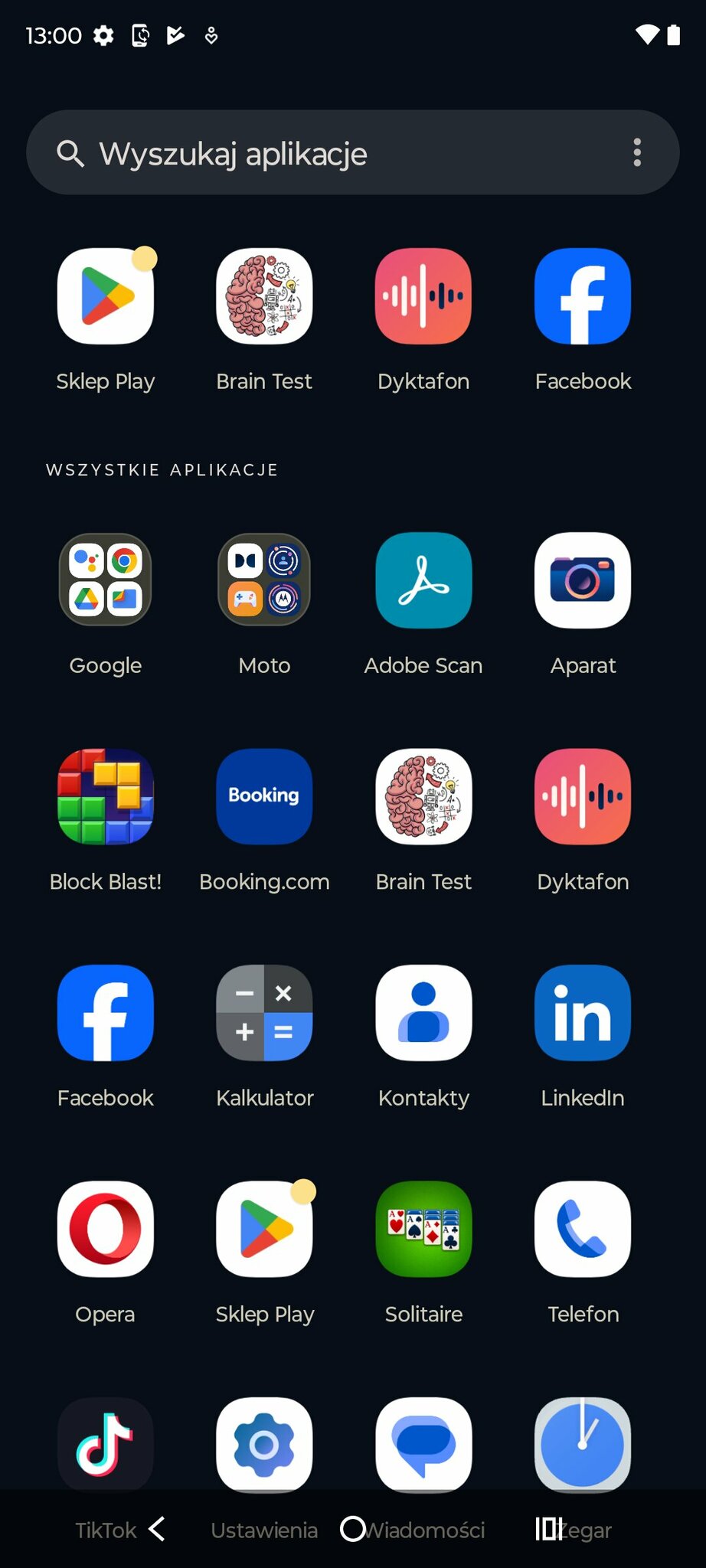Open Brain Test from suggested apps row
Viewport: 706px width, 1568px height.
tap(264, 296)
